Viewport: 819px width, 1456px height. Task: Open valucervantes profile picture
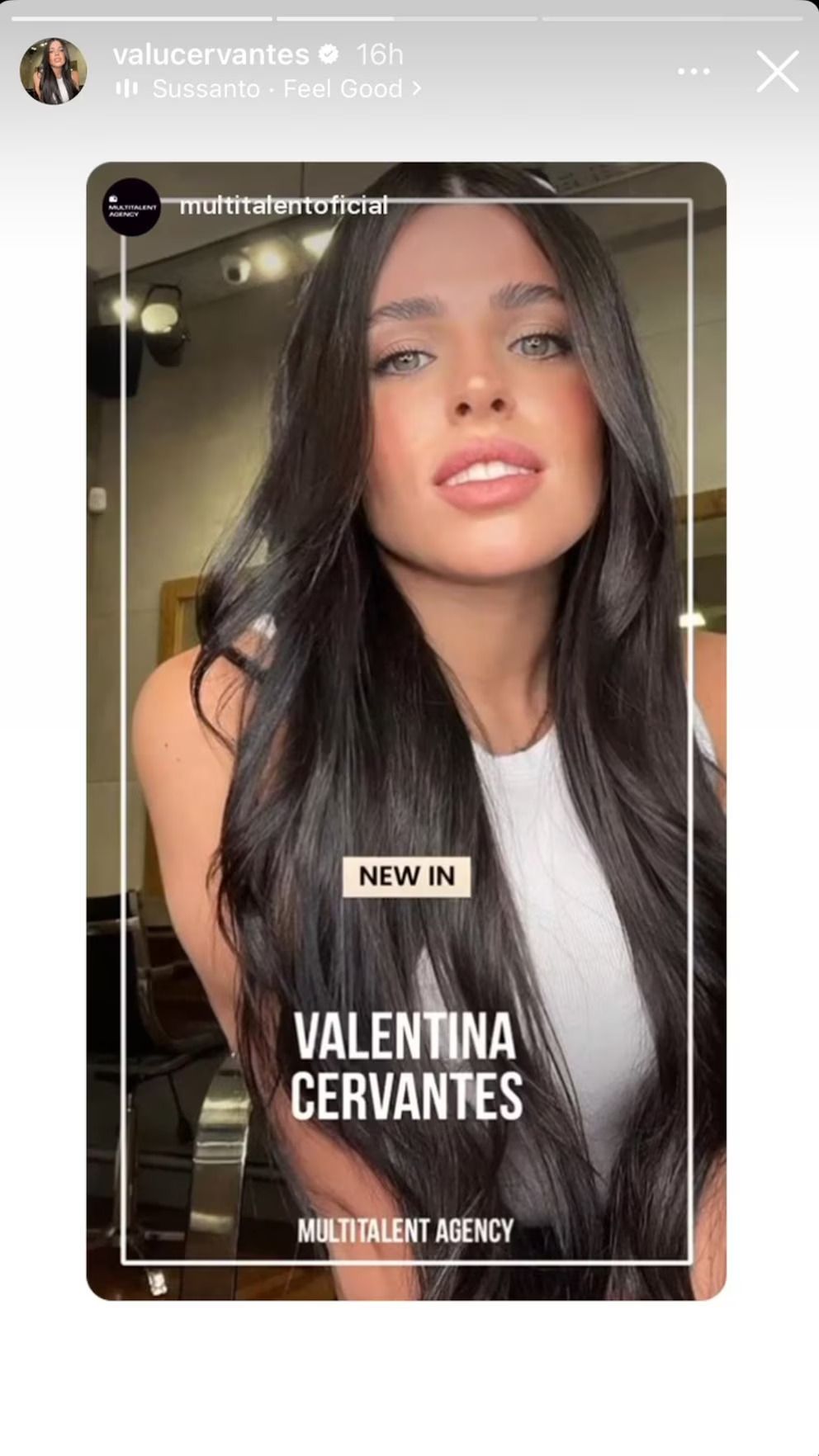[x=54, y=71]
